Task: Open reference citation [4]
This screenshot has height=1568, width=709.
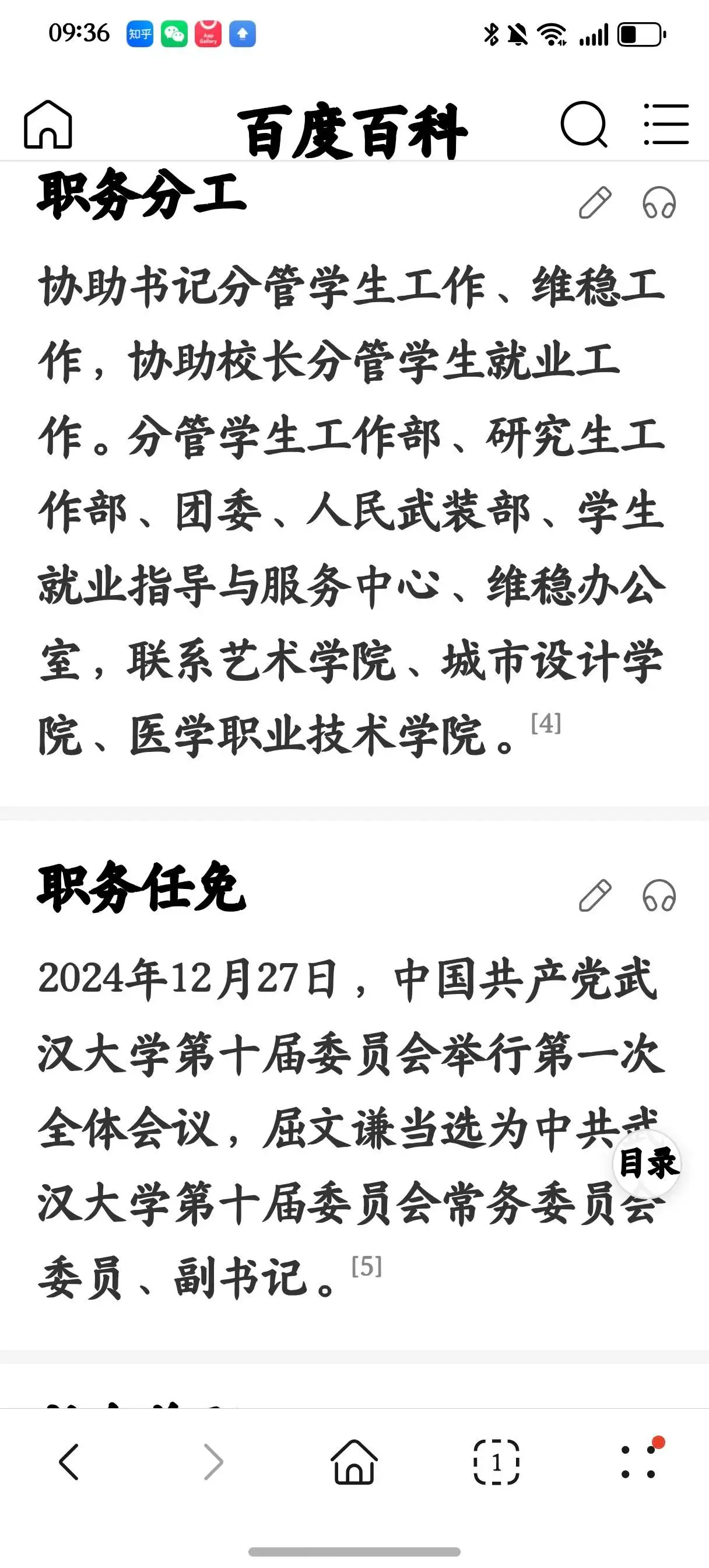Action: coord(546,723)
